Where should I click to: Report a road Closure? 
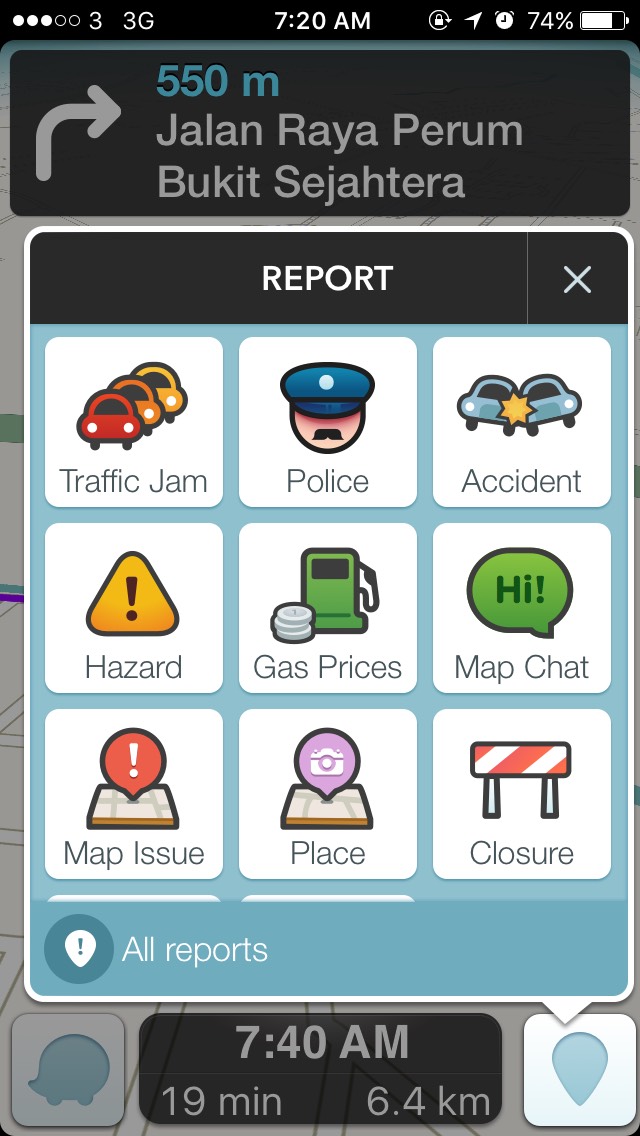(x=521, y=794)
